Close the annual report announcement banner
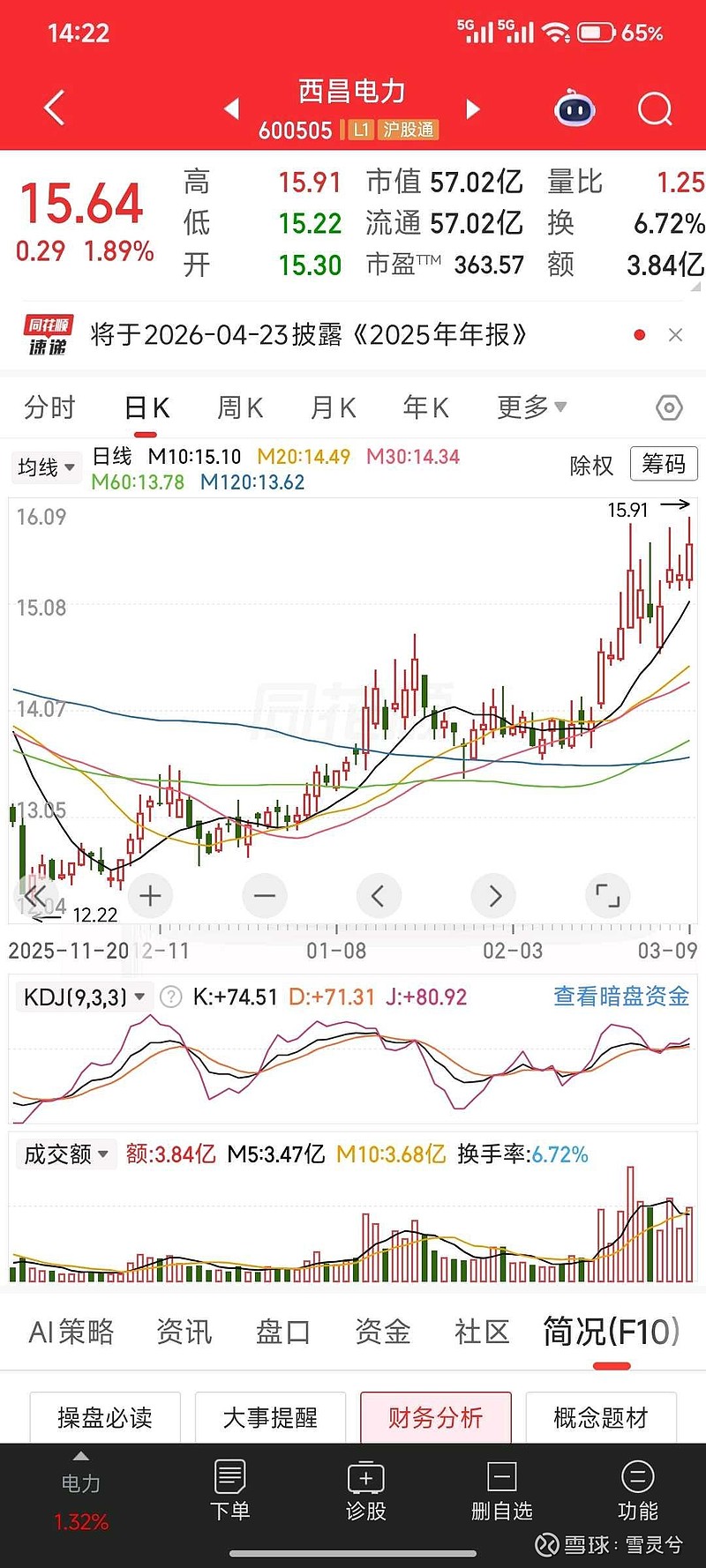 tap(676, 335)
